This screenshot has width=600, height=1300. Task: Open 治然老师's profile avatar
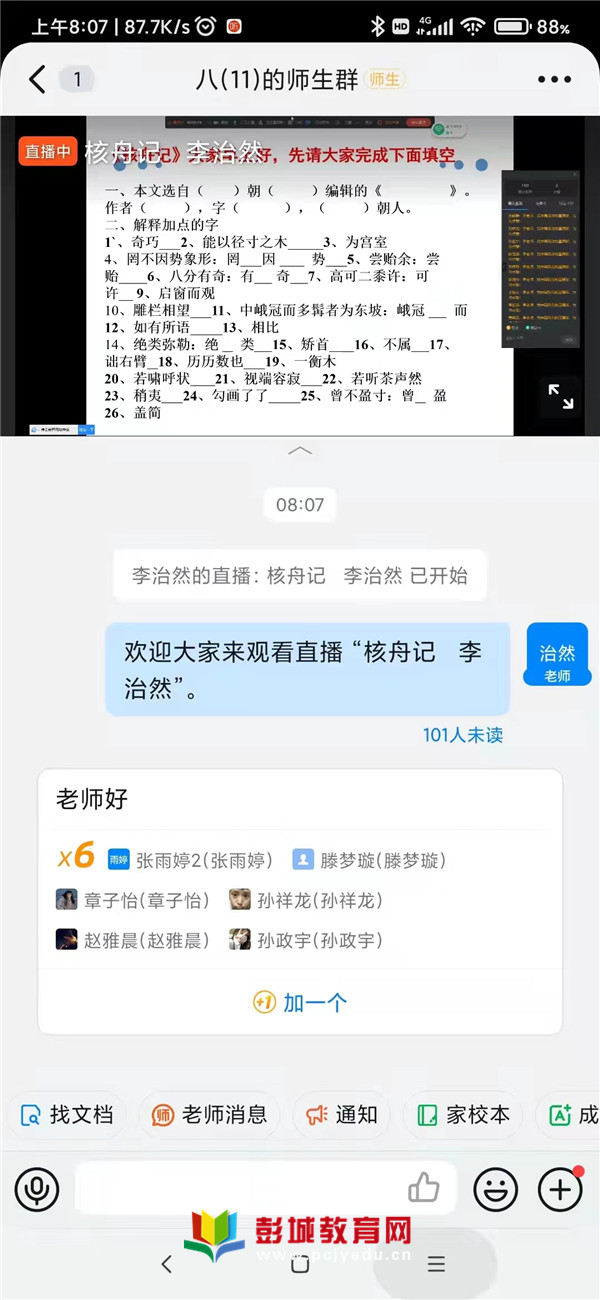[x=557, y=654]
